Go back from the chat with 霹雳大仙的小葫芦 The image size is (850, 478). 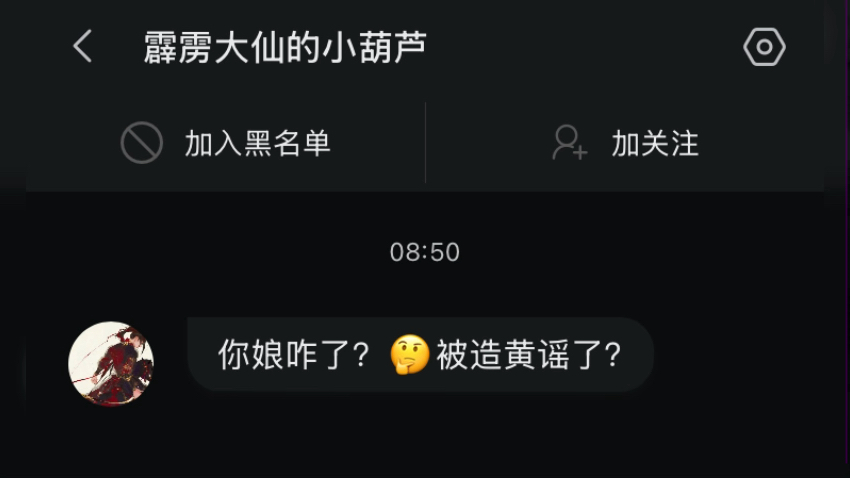[83, 46]
